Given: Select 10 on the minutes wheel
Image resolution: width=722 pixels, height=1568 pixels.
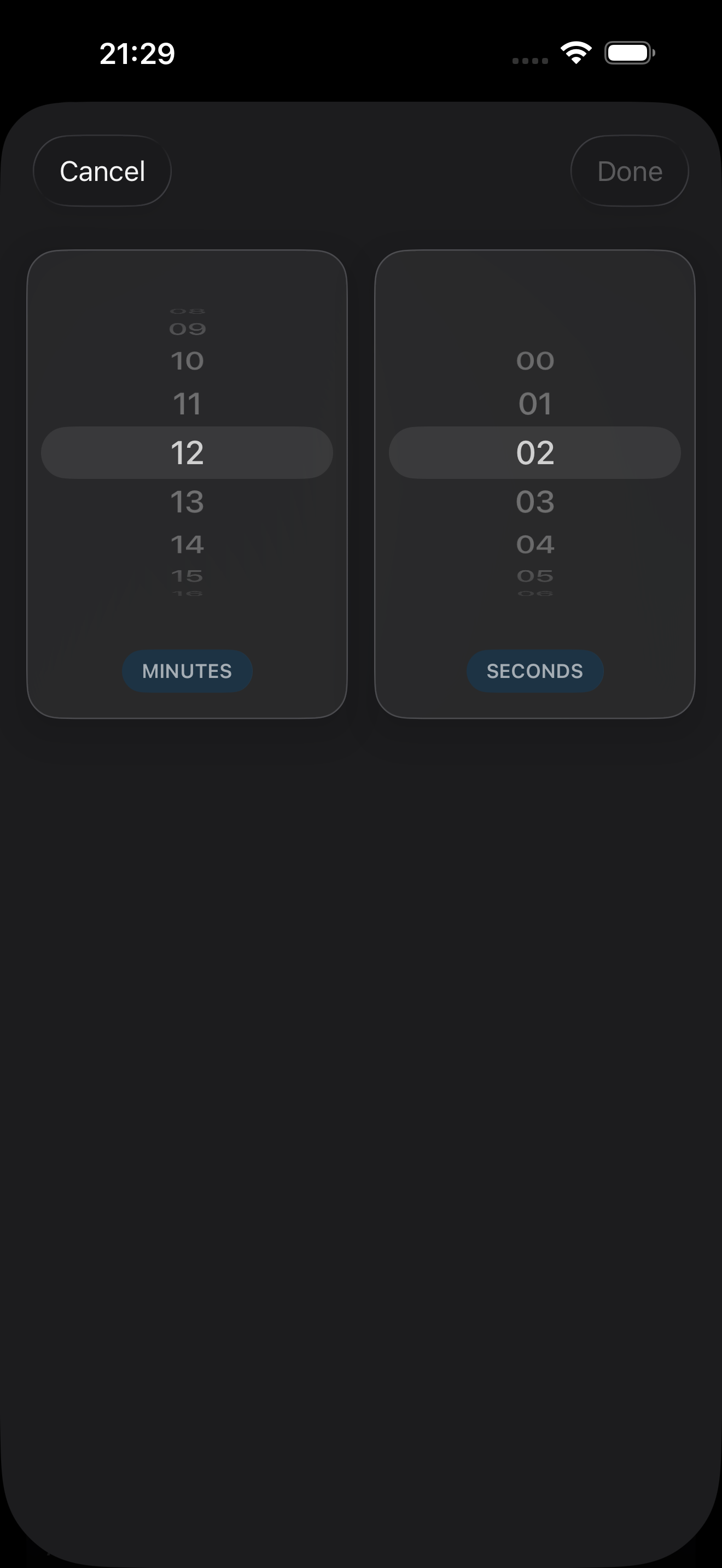Looking at the screenshot, I should point(187,360).
